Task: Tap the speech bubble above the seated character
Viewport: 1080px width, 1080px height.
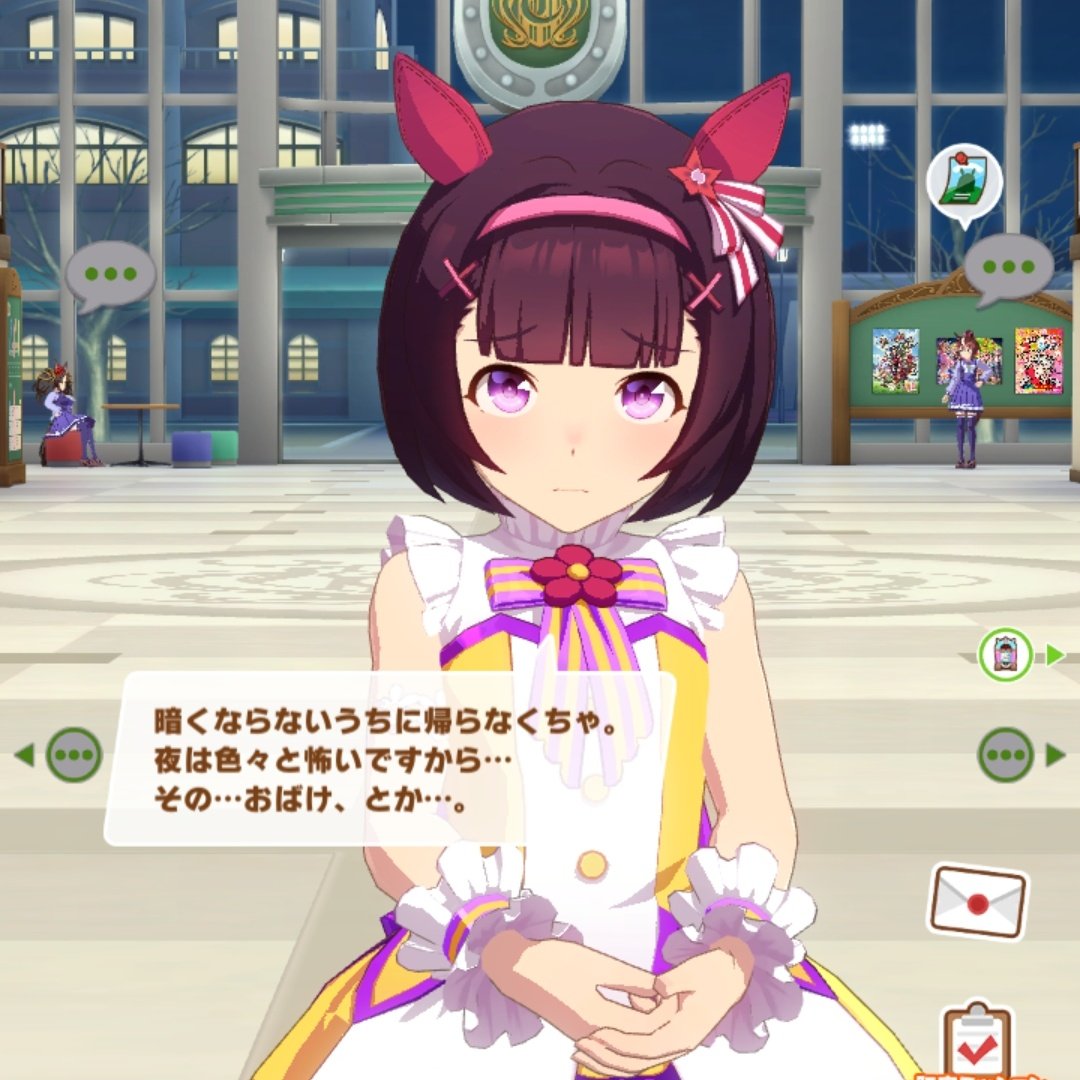Action: [111, 274]
